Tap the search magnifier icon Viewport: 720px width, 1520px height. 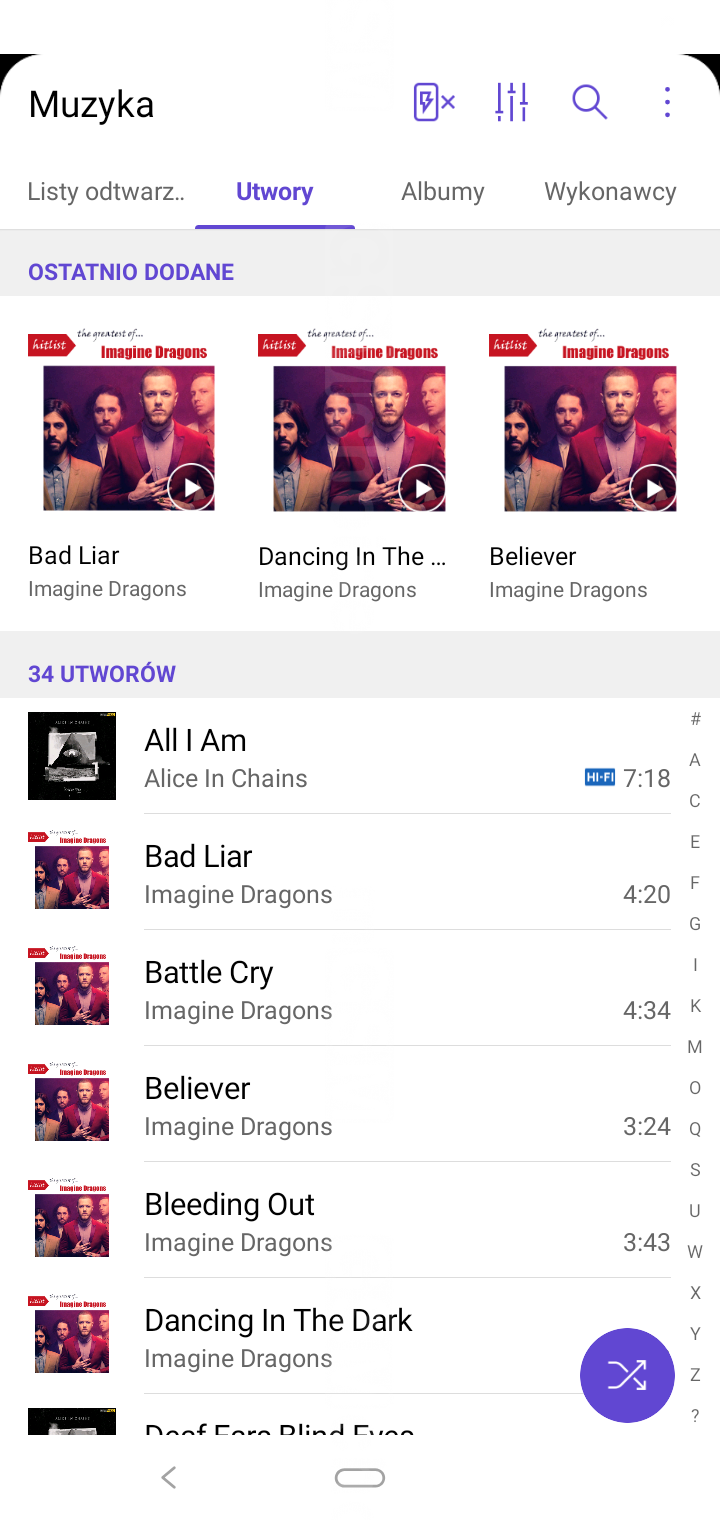click(x=589, y=102)
